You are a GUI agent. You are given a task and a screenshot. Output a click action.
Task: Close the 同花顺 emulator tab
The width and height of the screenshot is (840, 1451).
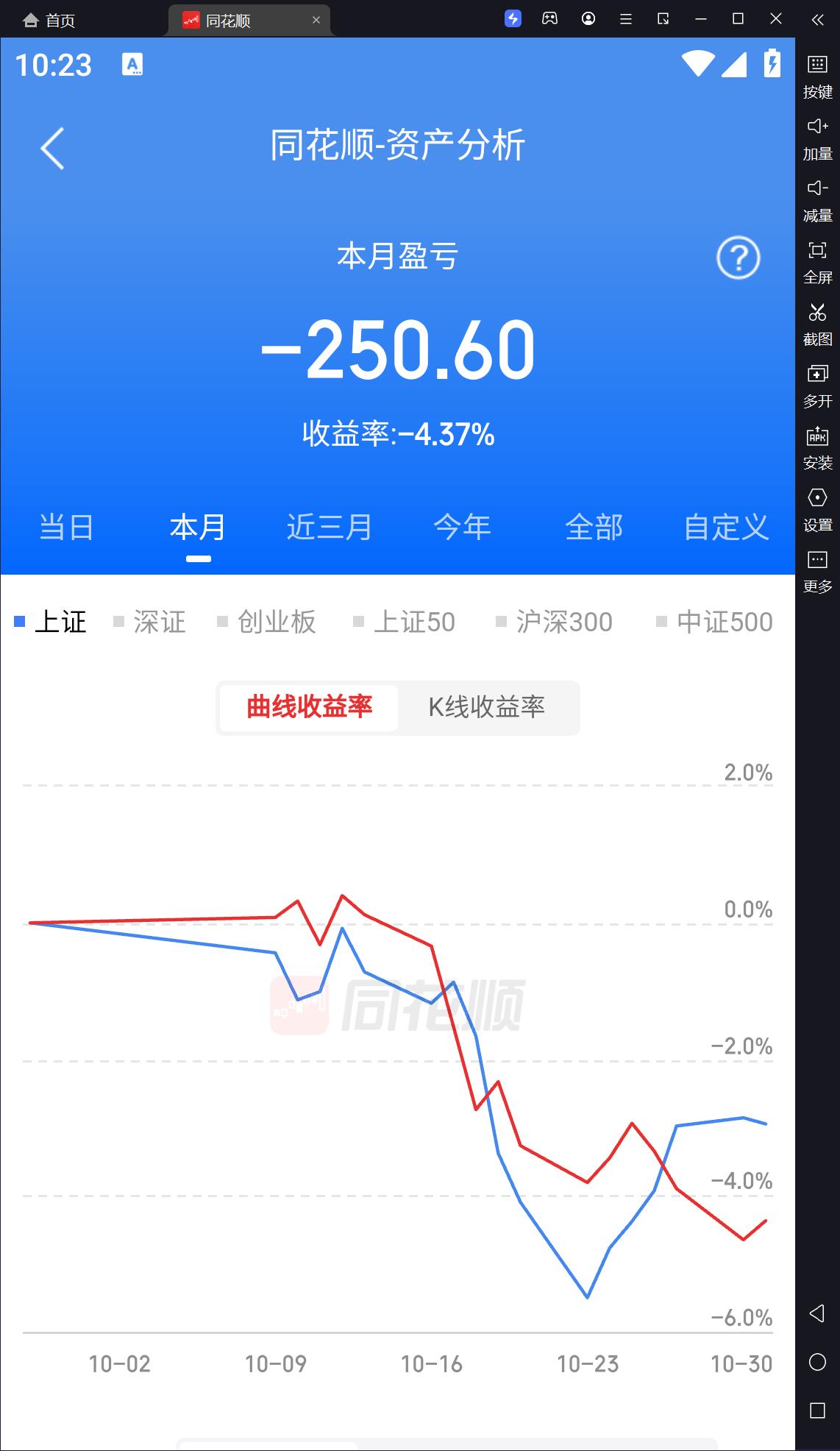(x=316, y=20)
